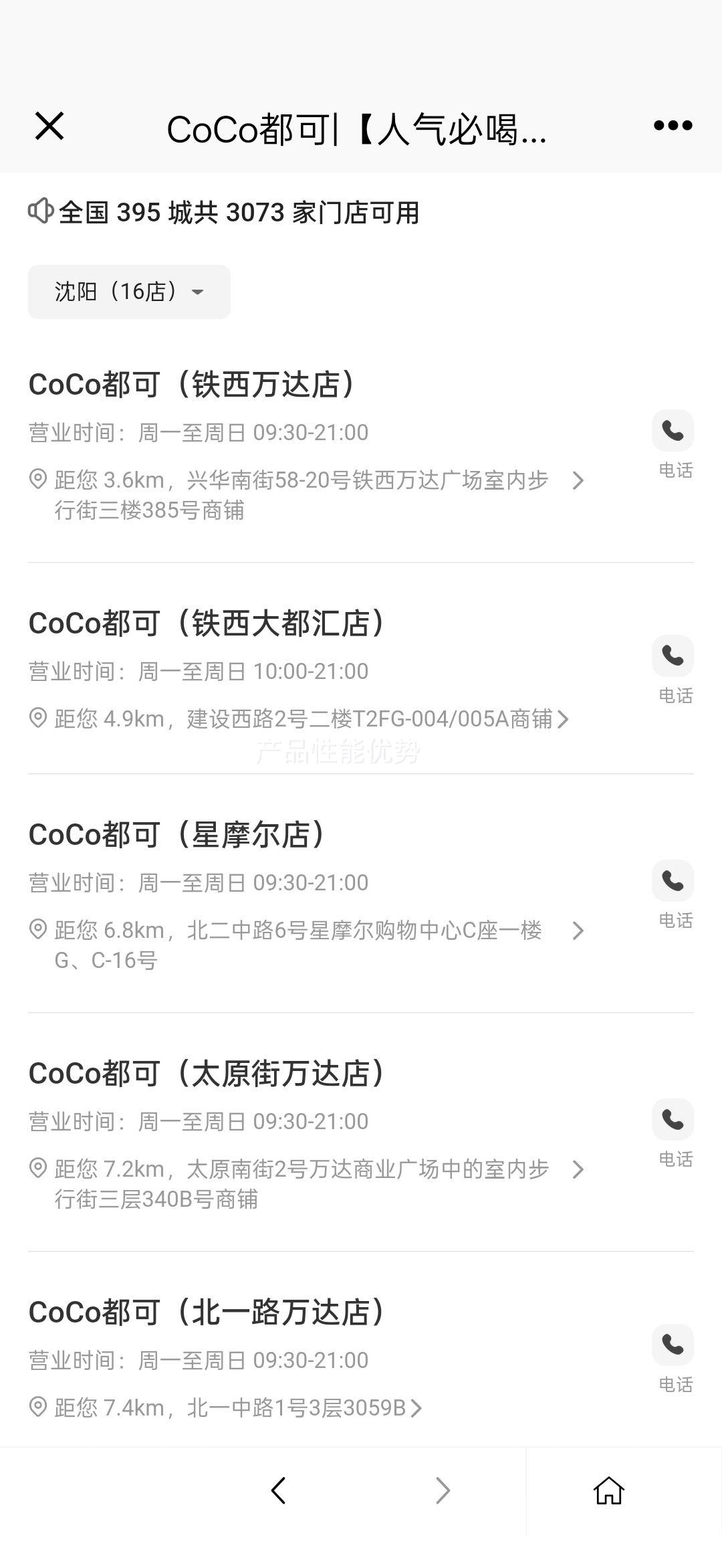Viewport: 722px width, 1568px height.
Task: Expand the 沈阳（16店）city dropdown
Action: 129,292
